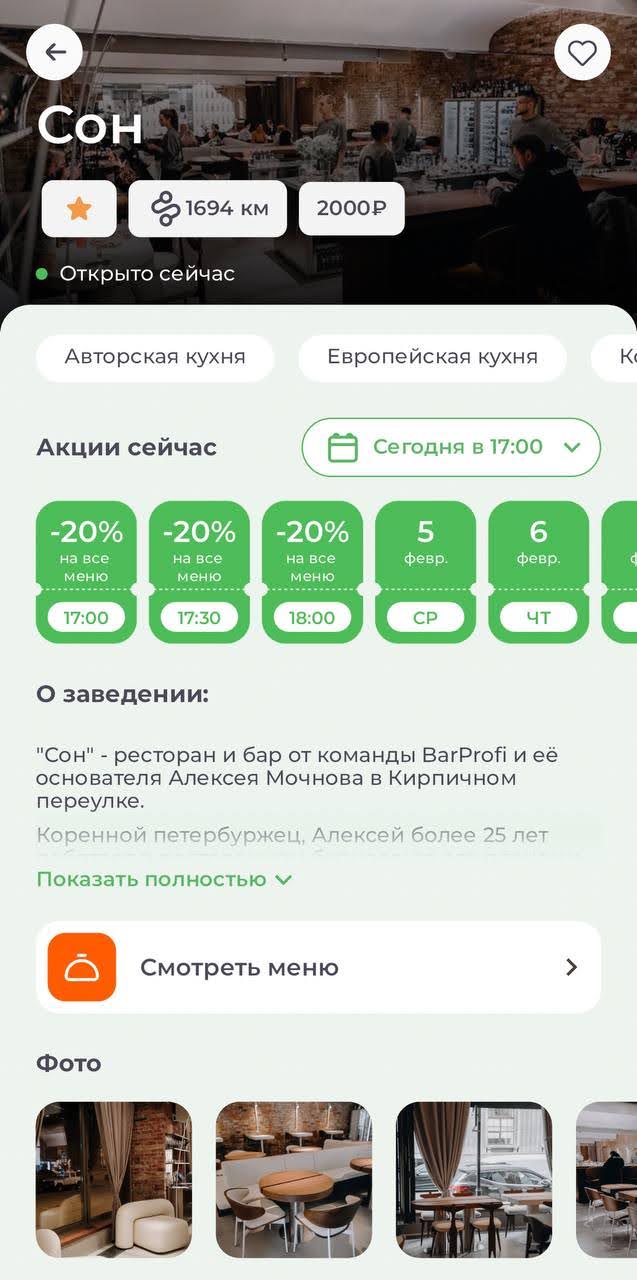The image size is (637, 1280).
Task: Select the Европейская кухня chip
Action: coord(432,357)
